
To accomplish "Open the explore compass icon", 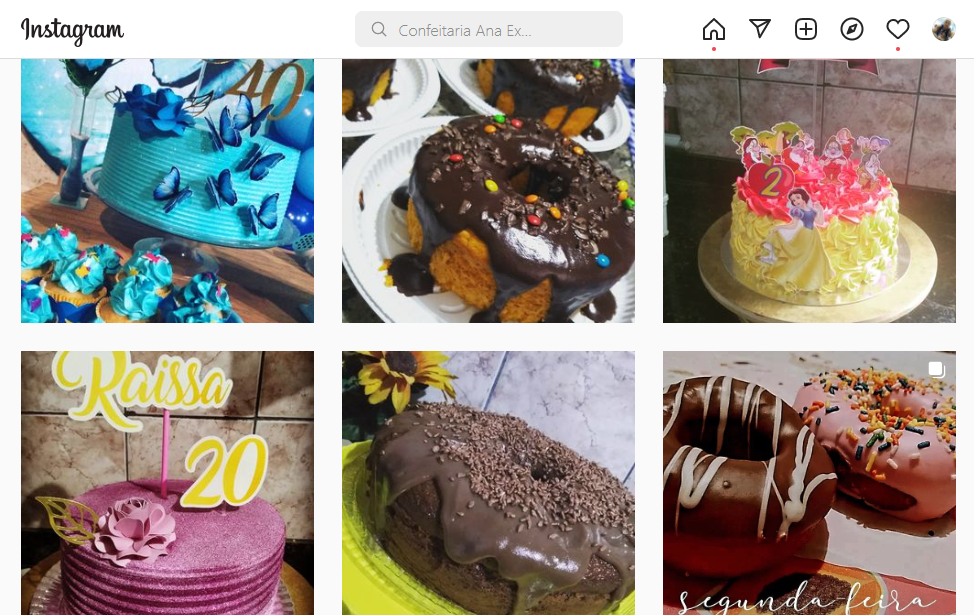I will click(x=852, y=29).
